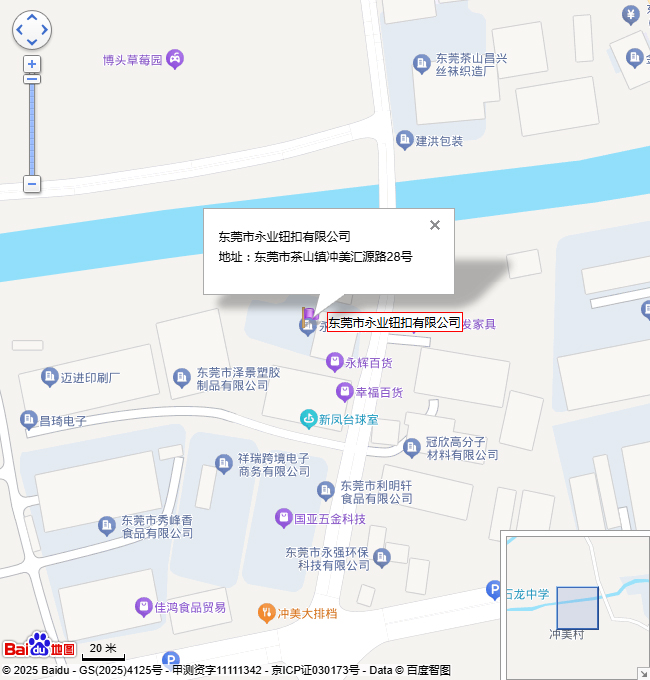Image resolution: width=650 pixels, height=680 pixels.
Task: Zoom in with the plus button
Action: pyautogui.click(x=32, y=64)
